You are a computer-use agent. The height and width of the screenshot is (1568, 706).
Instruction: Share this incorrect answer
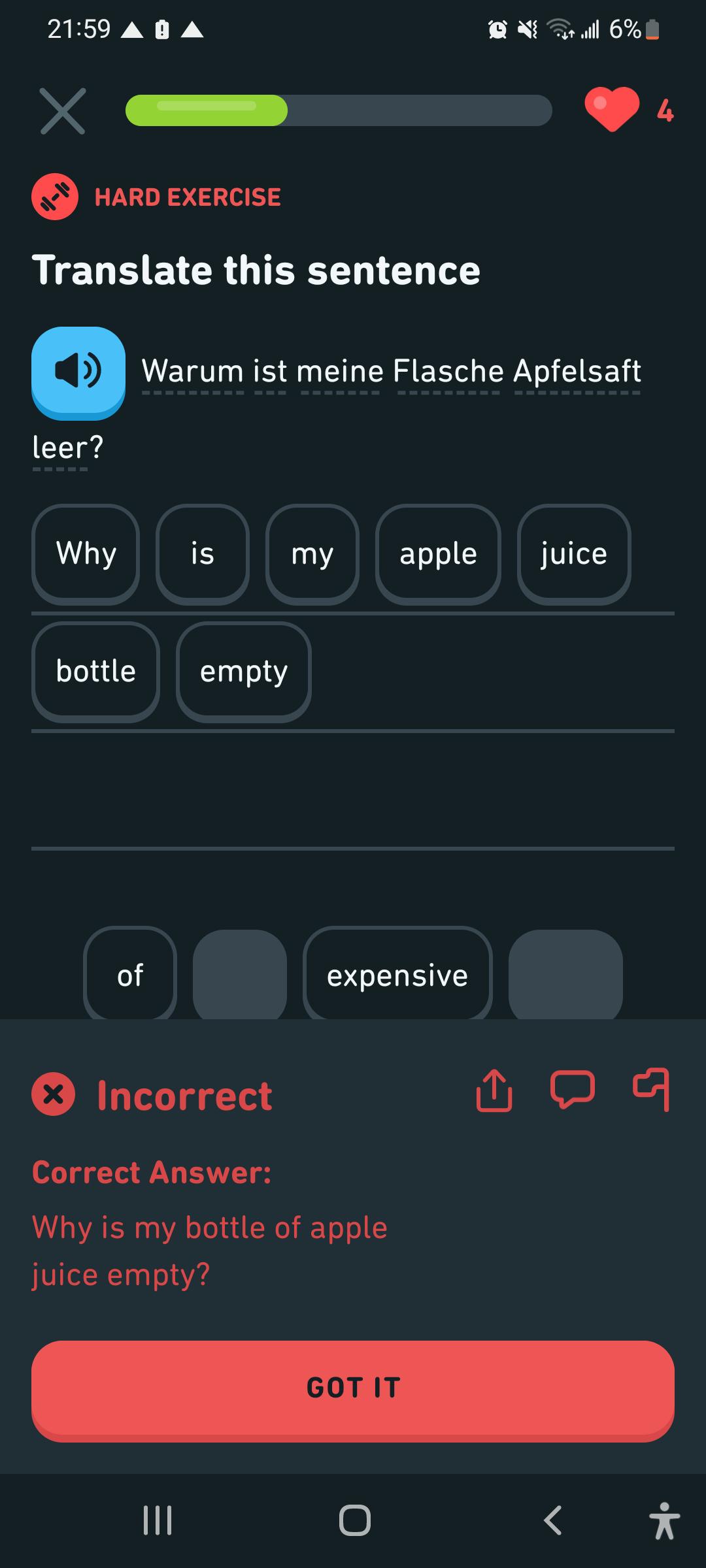[x=494, y=1090]
